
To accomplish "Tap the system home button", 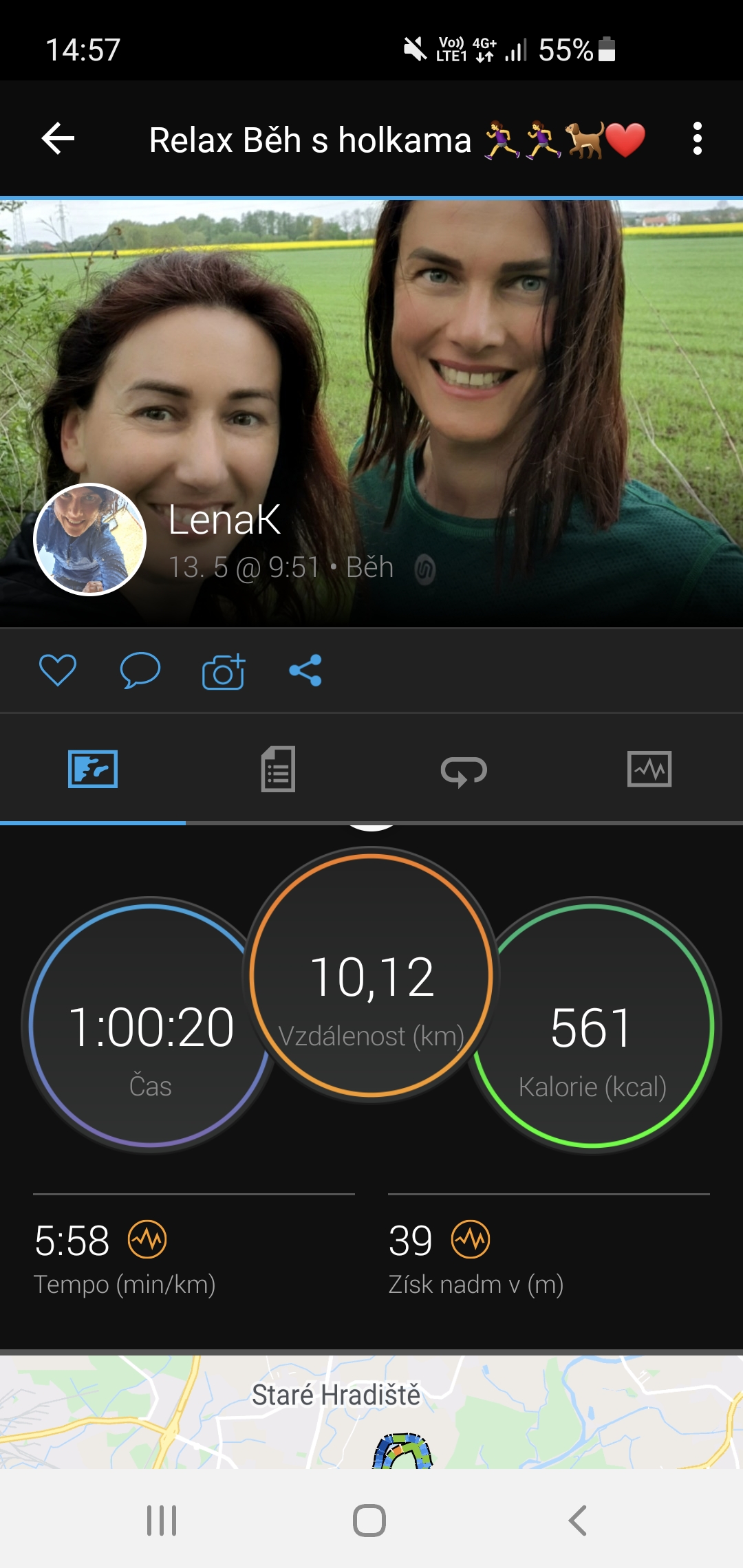I will [x=369, y=1521].
